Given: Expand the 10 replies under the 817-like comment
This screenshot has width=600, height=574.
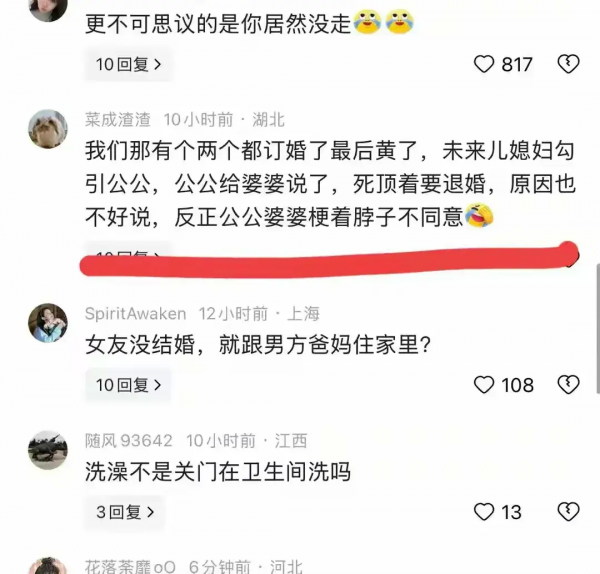Looking at the screenshot, I should pyautogui.click(x=128, y=65).
